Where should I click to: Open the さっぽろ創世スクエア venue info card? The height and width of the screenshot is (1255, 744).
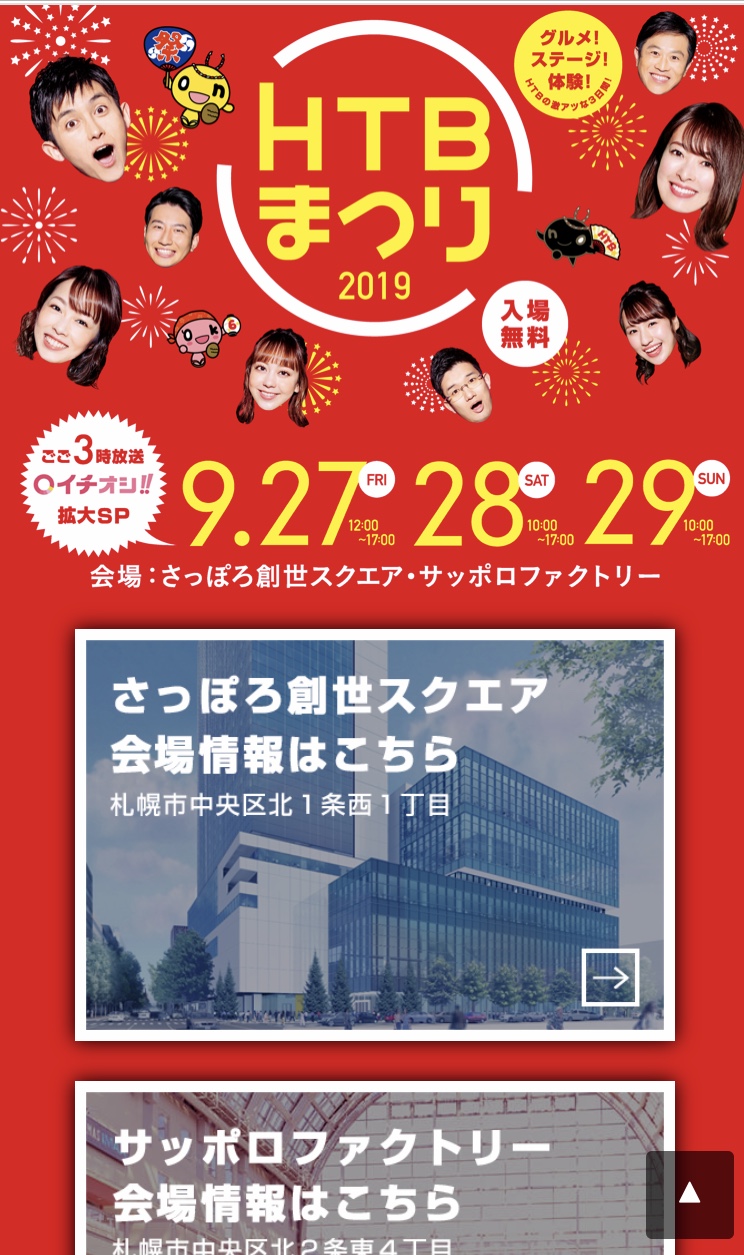click(x=374, y=835)
